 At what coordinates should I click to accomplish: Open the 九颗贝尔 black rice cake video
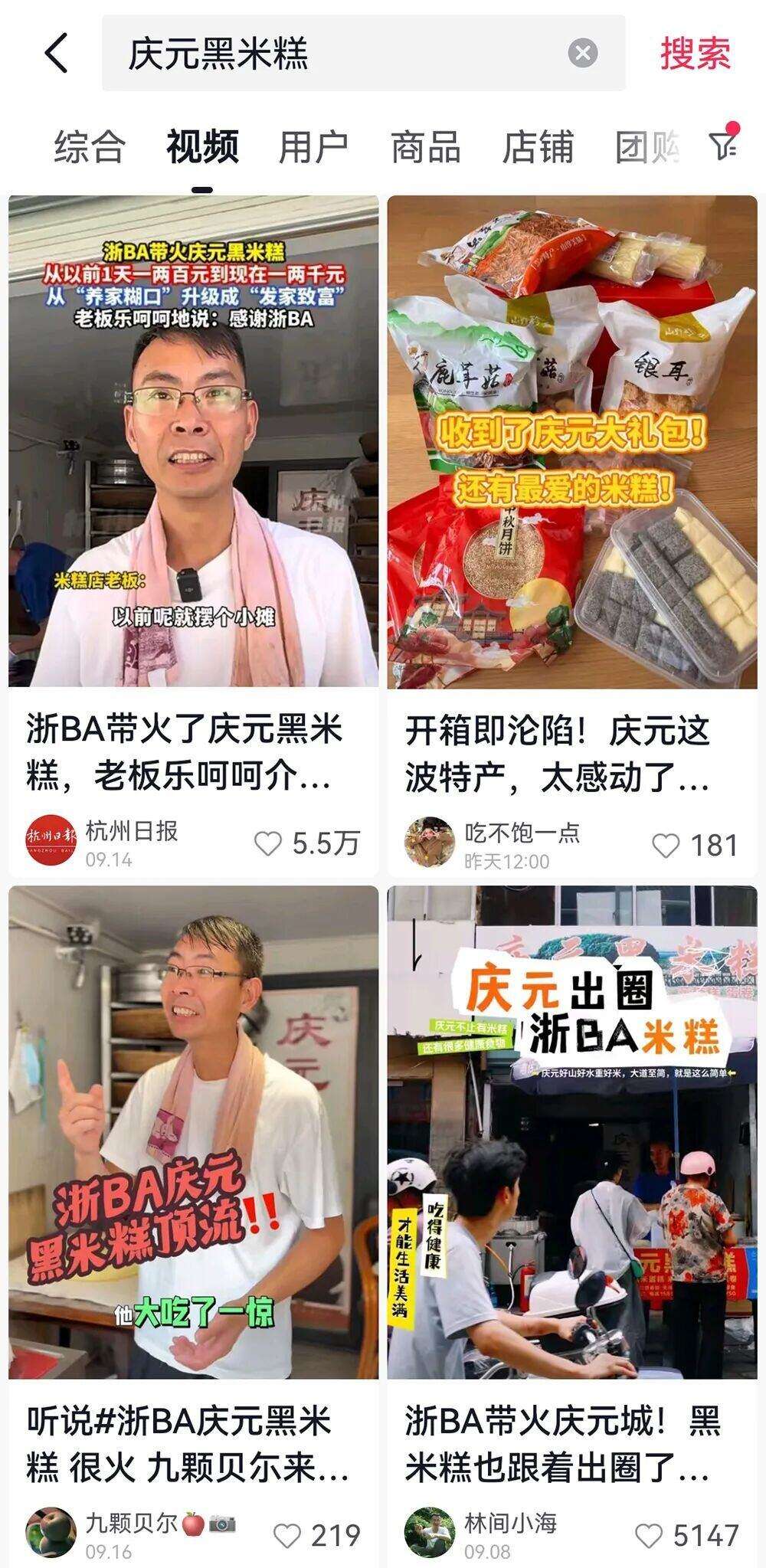click(194, 1132)
